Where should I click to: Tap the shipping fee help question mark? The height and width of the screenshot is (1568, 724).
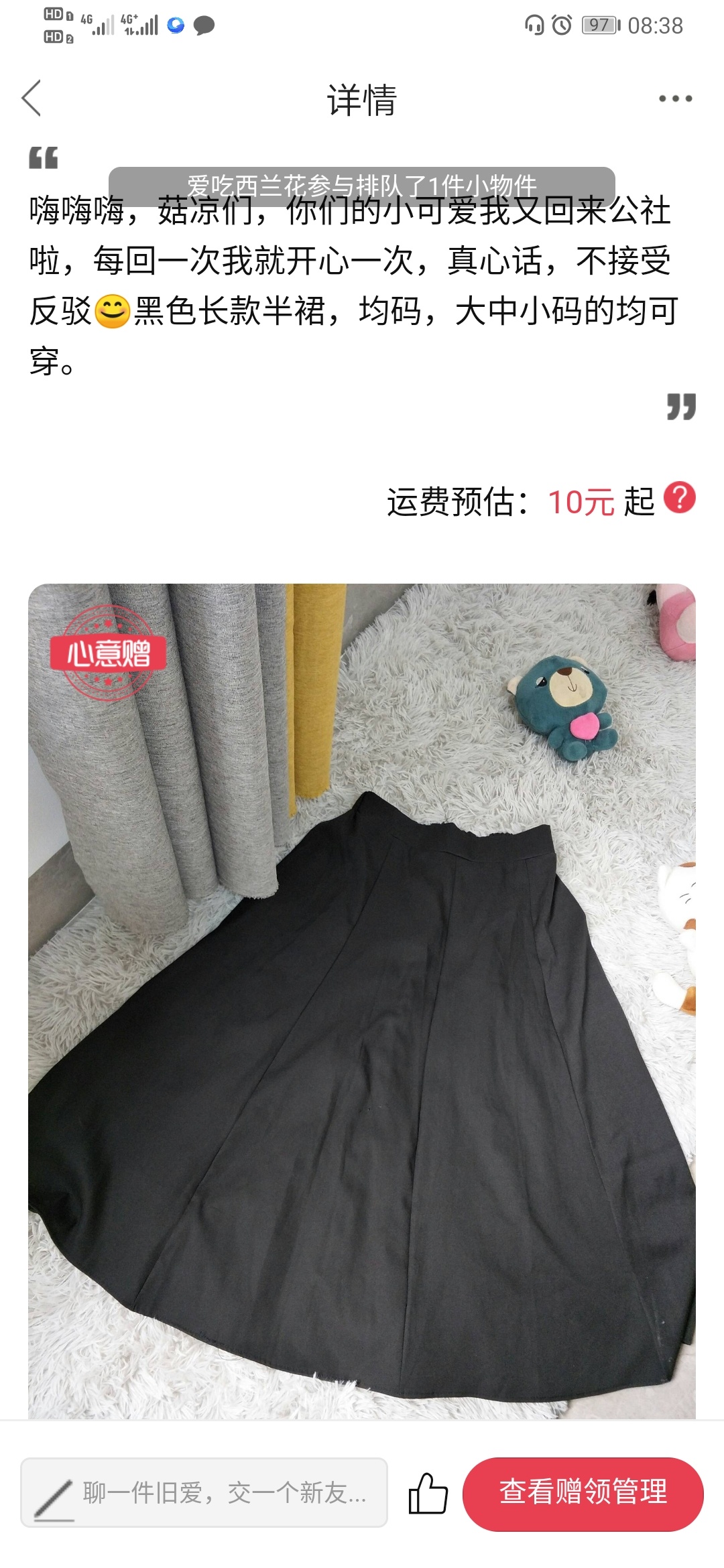680,498
